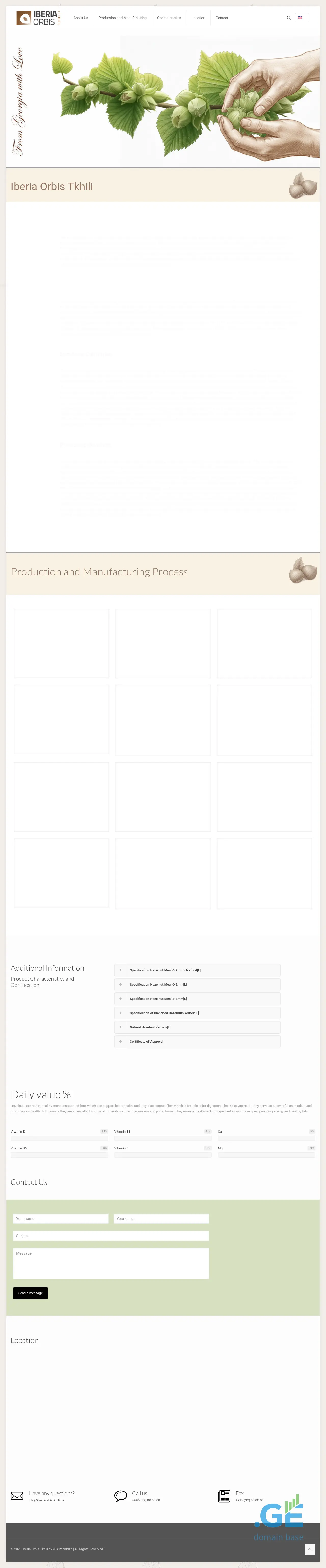Expand Specification of Blanched Hazelnuts kernels
The width and height of the screenshot is (326, 1568).
pyautogui.click(x=197, y=1013)
